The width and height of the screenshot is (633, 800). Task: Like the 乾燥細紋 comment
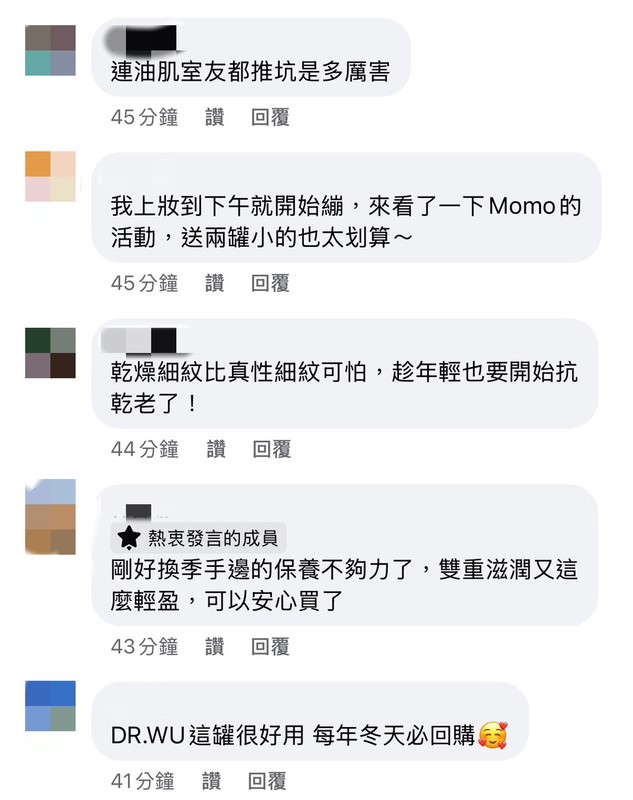click(x=216, y=449)
